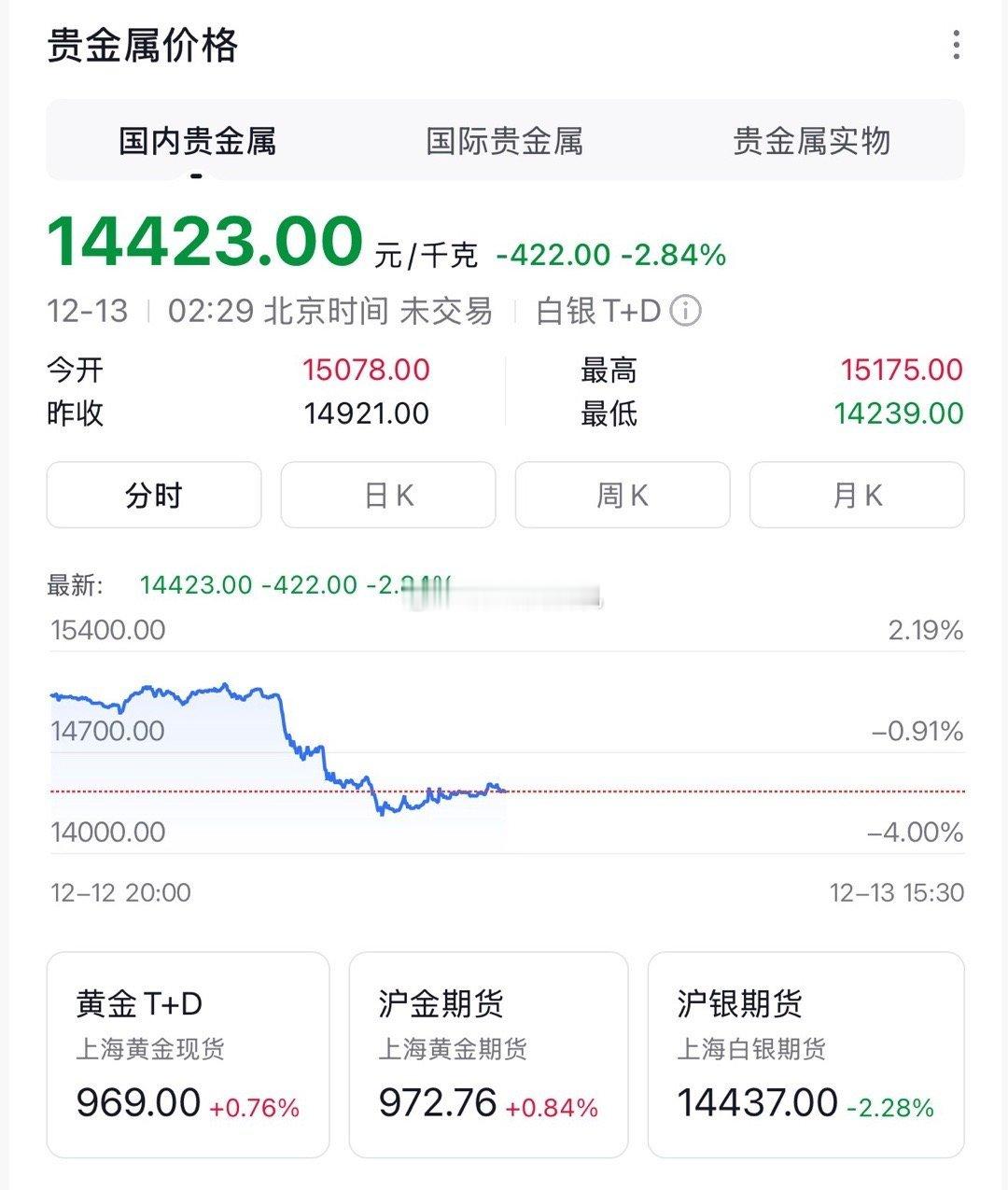Switch to the 国际贵金属 tab
Screen dimensions: 1008x1190
tap(506, 142)
